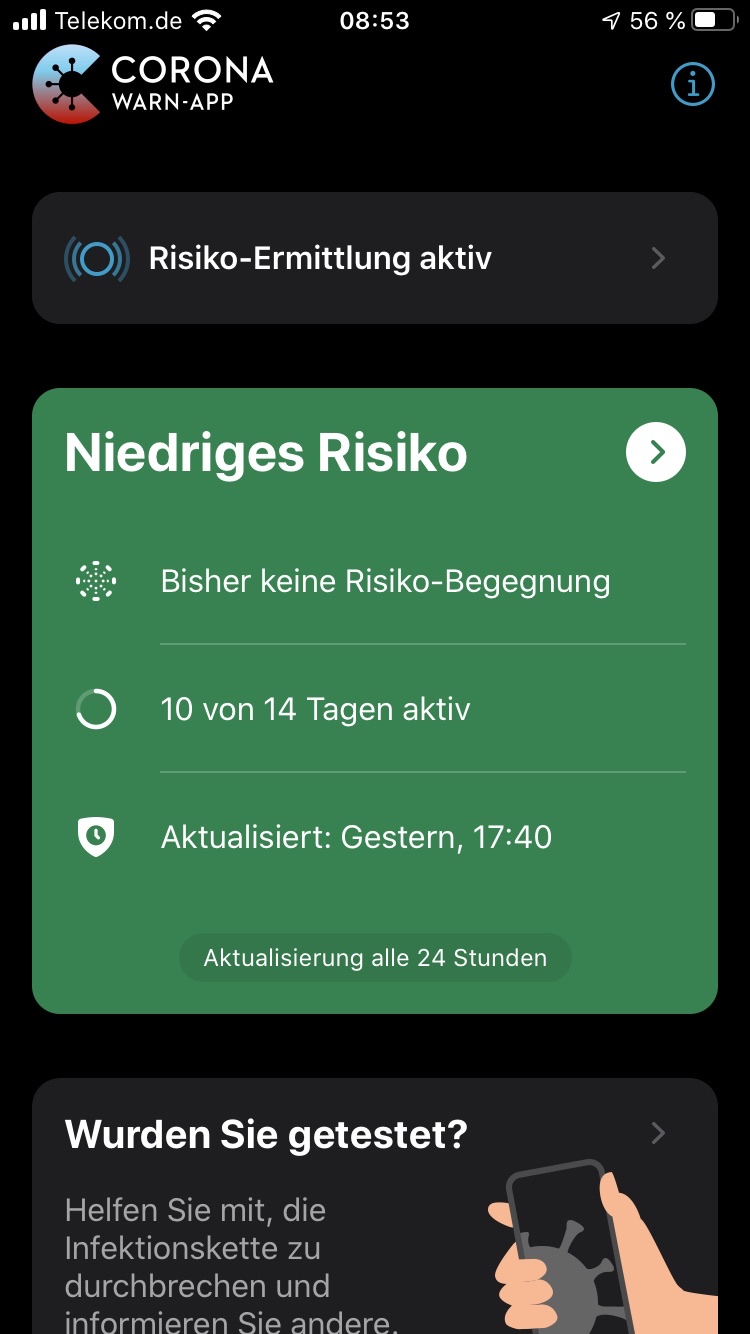Open the info icon in the header
Screen dimensions: 750x1334
coord(692,85)
